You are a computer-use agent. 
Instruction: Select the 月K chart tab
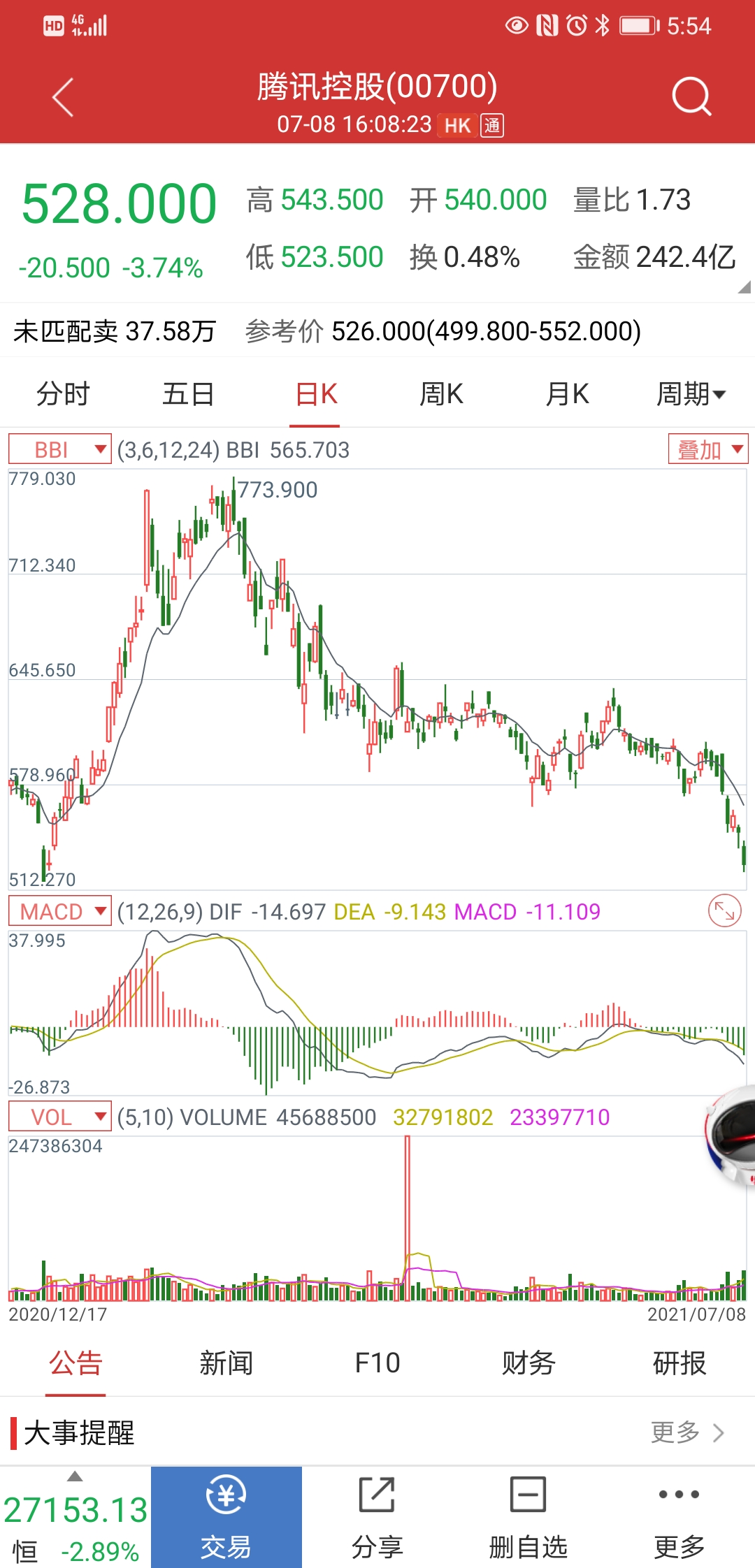(x=567, y=394)
